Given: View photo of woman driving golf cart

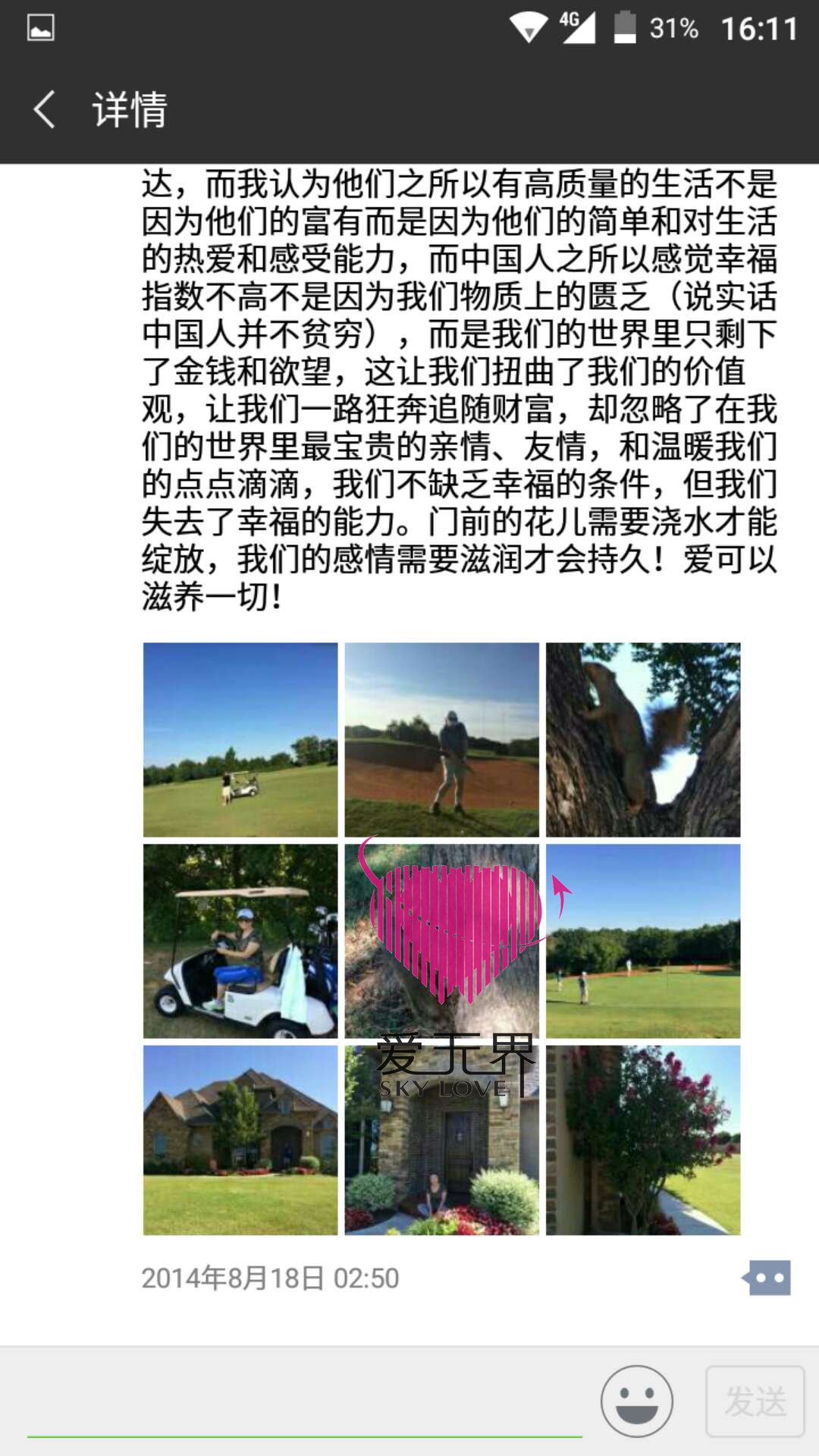Looking at the screenshot, I should tap(240, 940).
